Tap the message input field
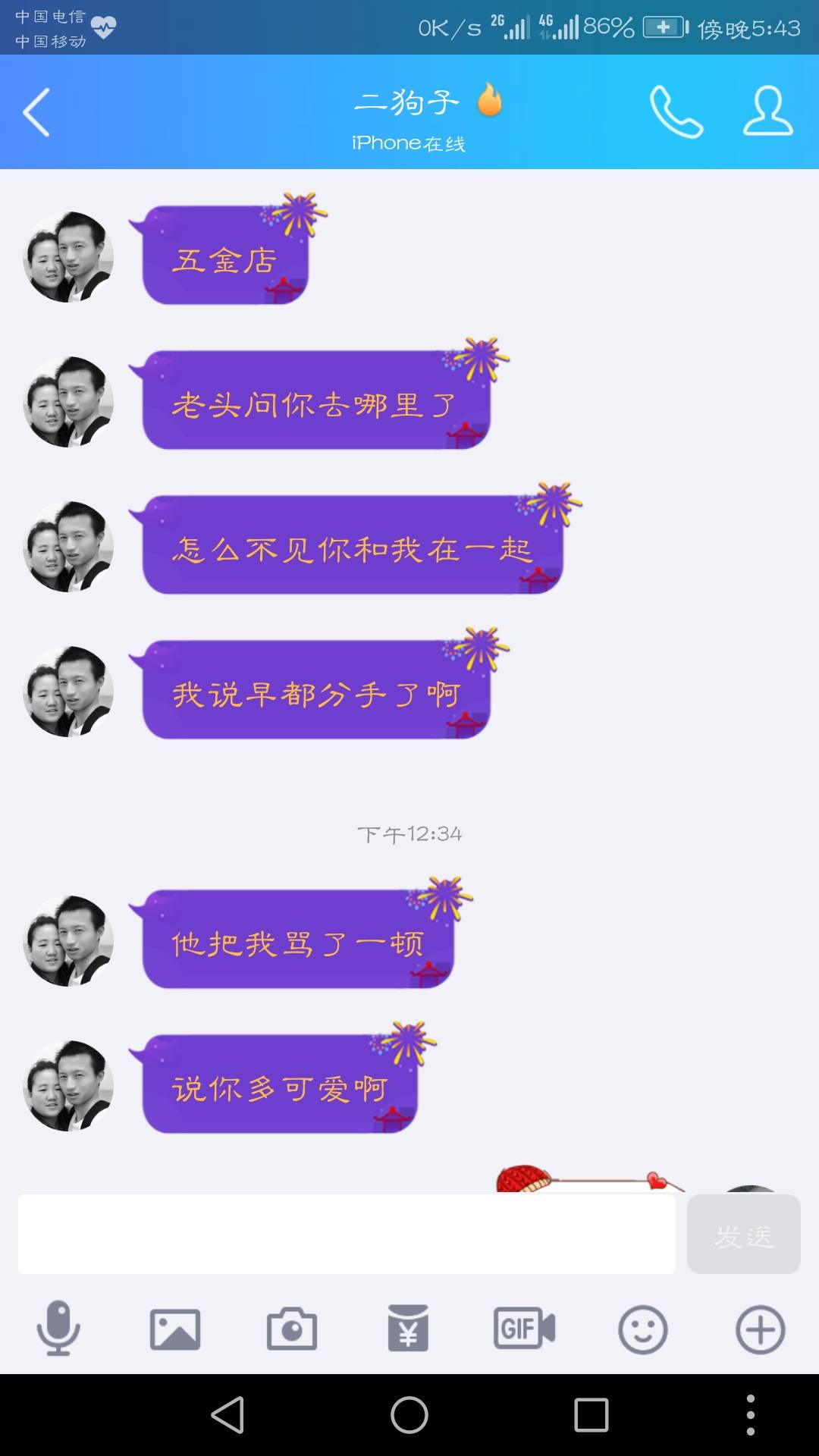The width and height of the screenshot is (819, 1456). [x=347, y=1234]
